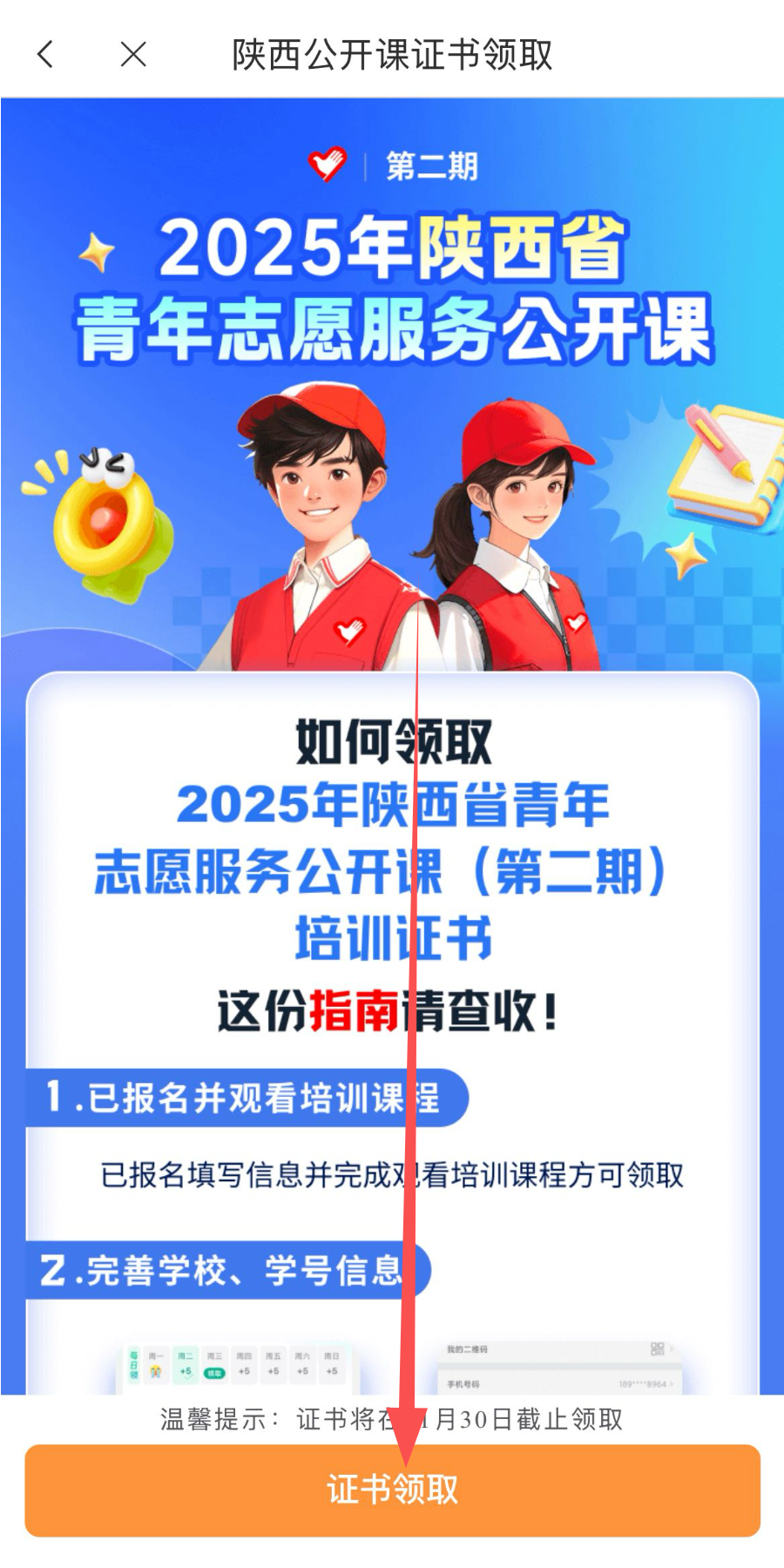This screenshot has width=784, height=1568.
Task: Tap the 证书领取 button
Action: 392,1490
